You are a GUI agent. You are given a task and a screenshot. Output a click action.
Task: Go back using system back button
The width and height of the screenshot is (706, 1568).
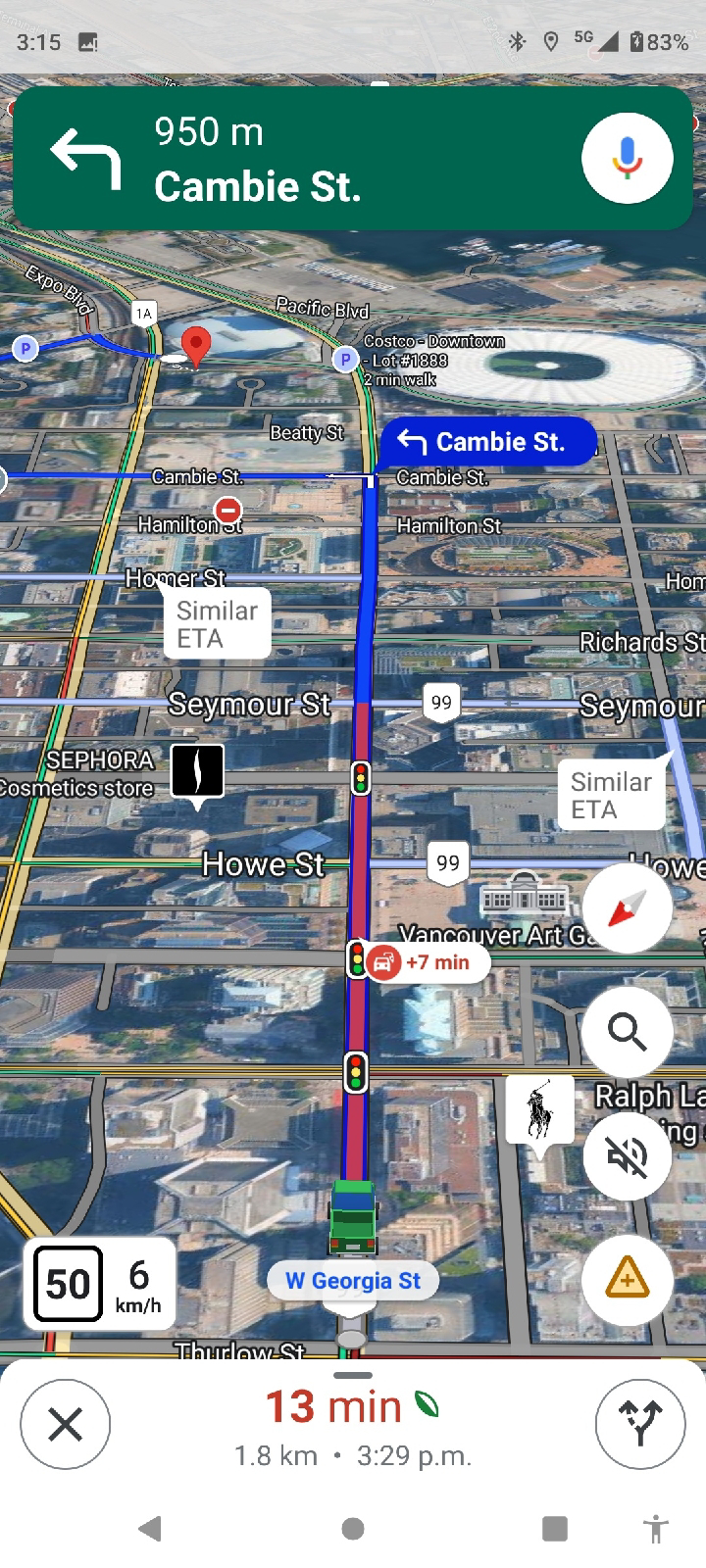point(150,1528)
